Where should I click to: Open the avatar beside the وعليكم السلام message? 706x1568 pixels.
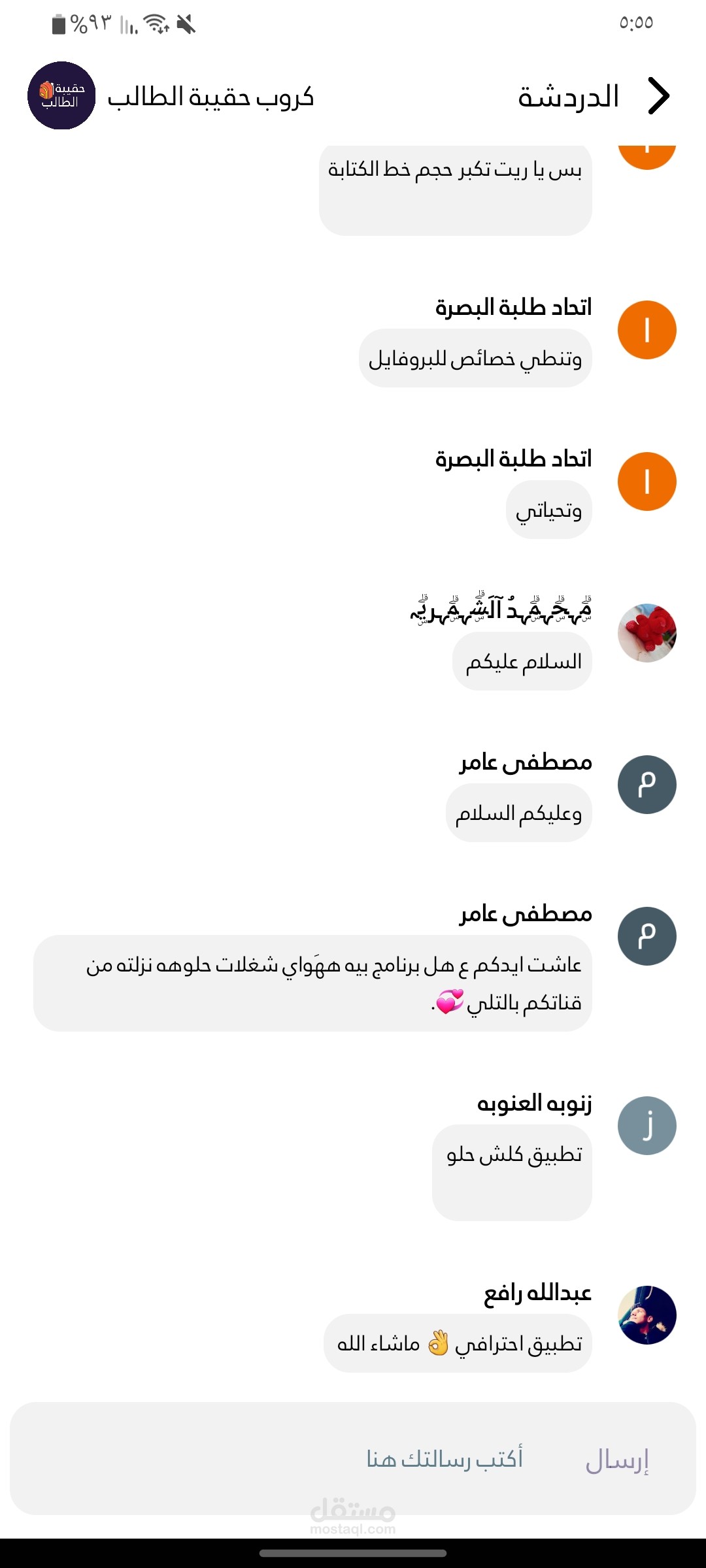tap(647, 784)
